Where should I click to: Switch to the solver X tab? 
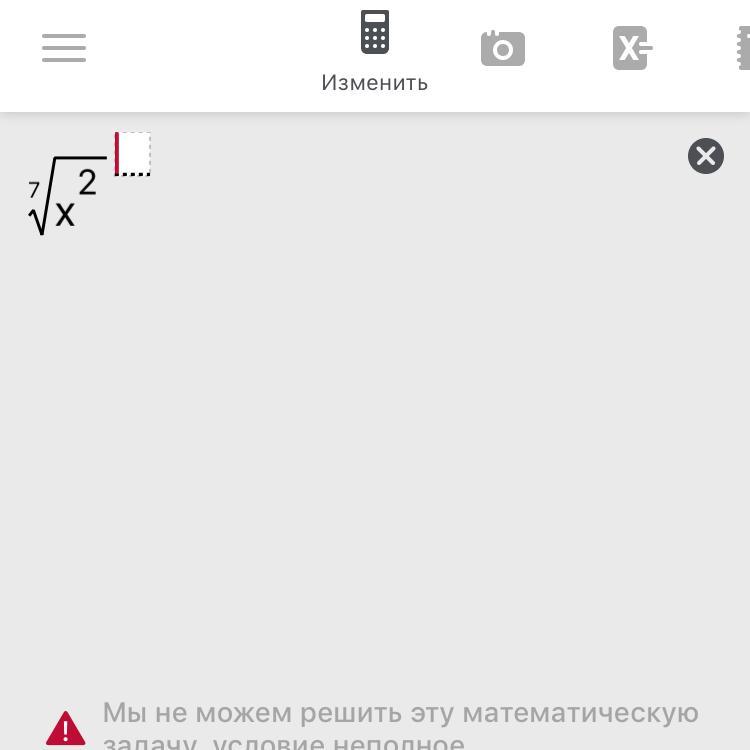(x=632, y=48)
